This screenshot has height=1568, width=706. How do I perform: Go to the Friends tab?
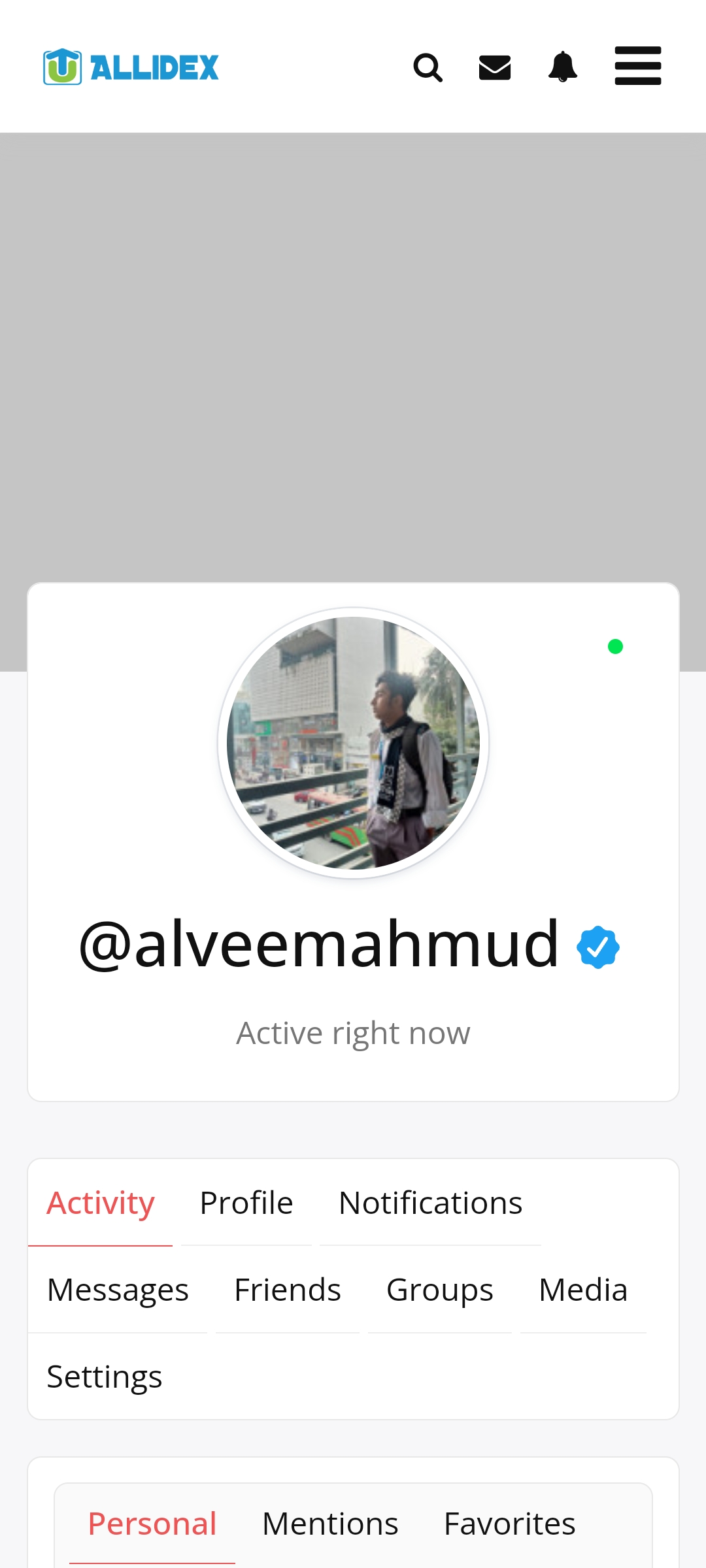(x=288, y=1290)
